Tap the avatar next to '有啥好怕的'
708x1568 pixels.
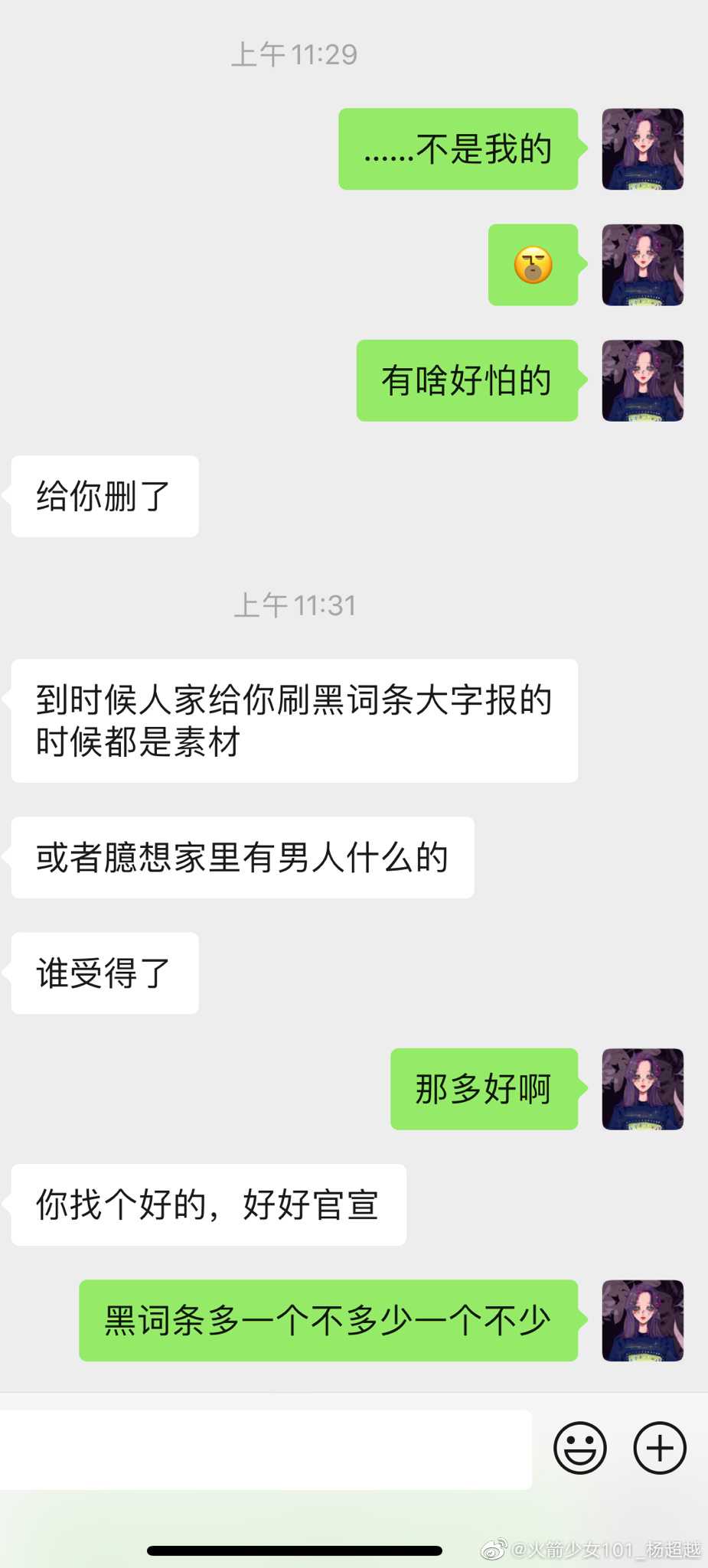643,380
